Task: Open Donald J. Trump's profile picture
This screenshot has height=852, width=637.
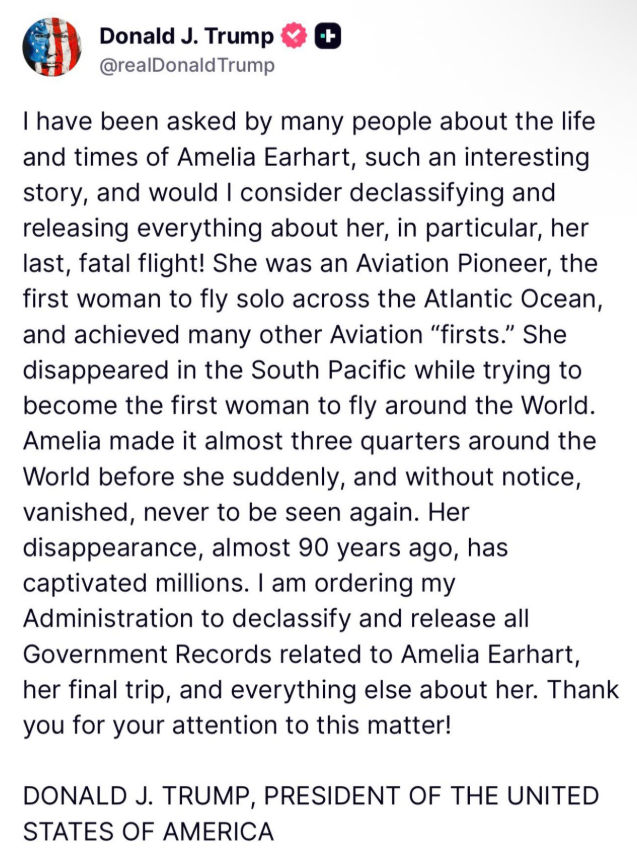Action: (52, 47)
